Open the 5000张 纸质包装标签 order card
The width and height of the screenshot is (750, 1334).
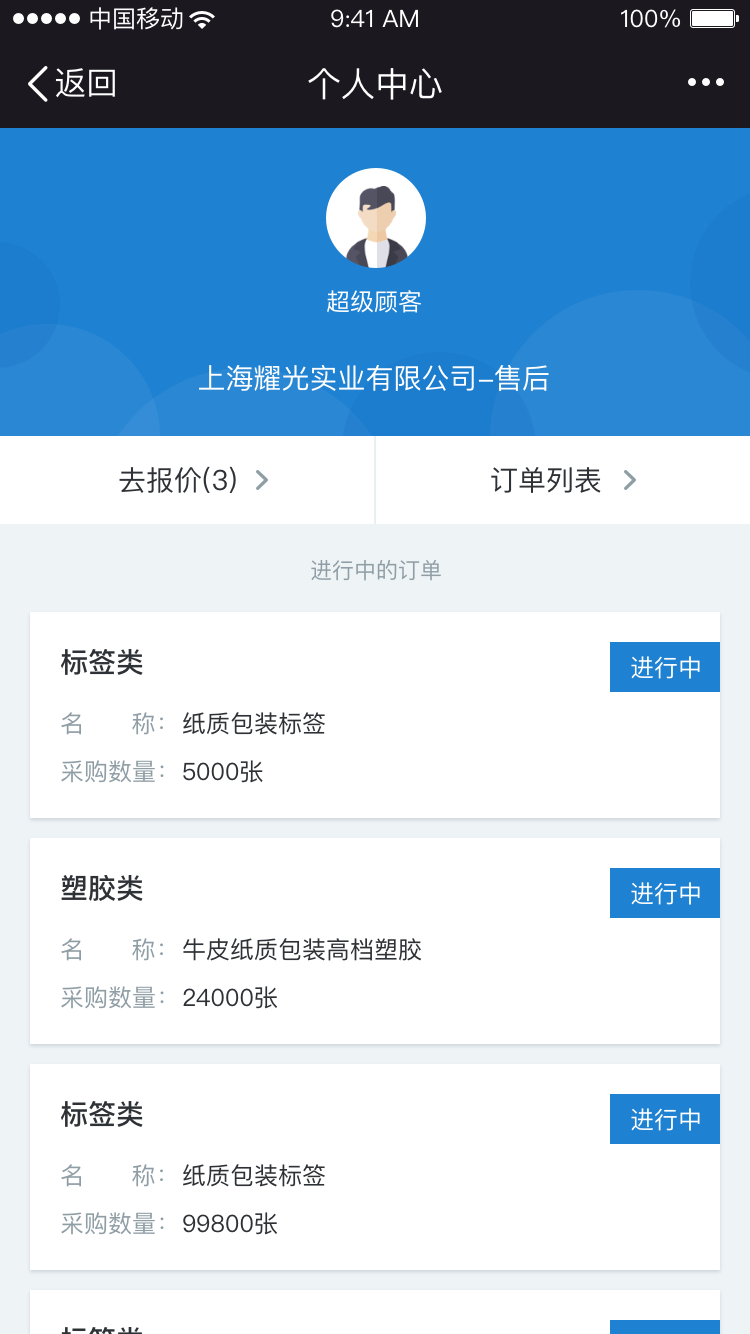pyautogui.click(x=375, y=715)
